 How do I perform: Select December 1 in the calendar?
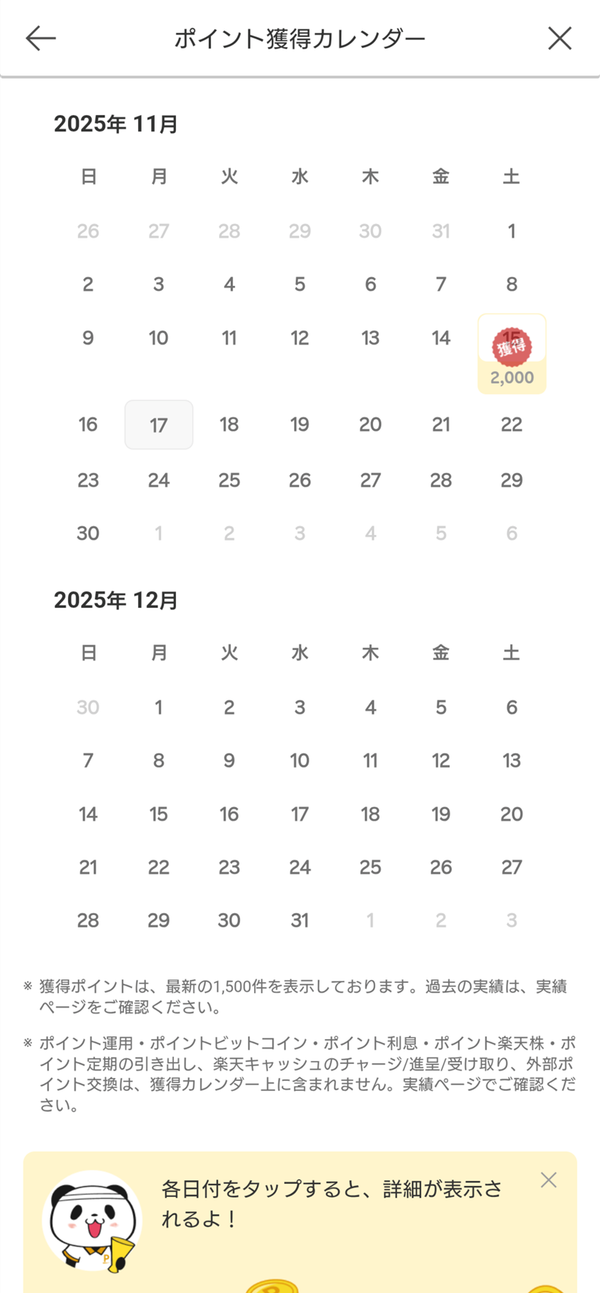[x=159, y=707]
